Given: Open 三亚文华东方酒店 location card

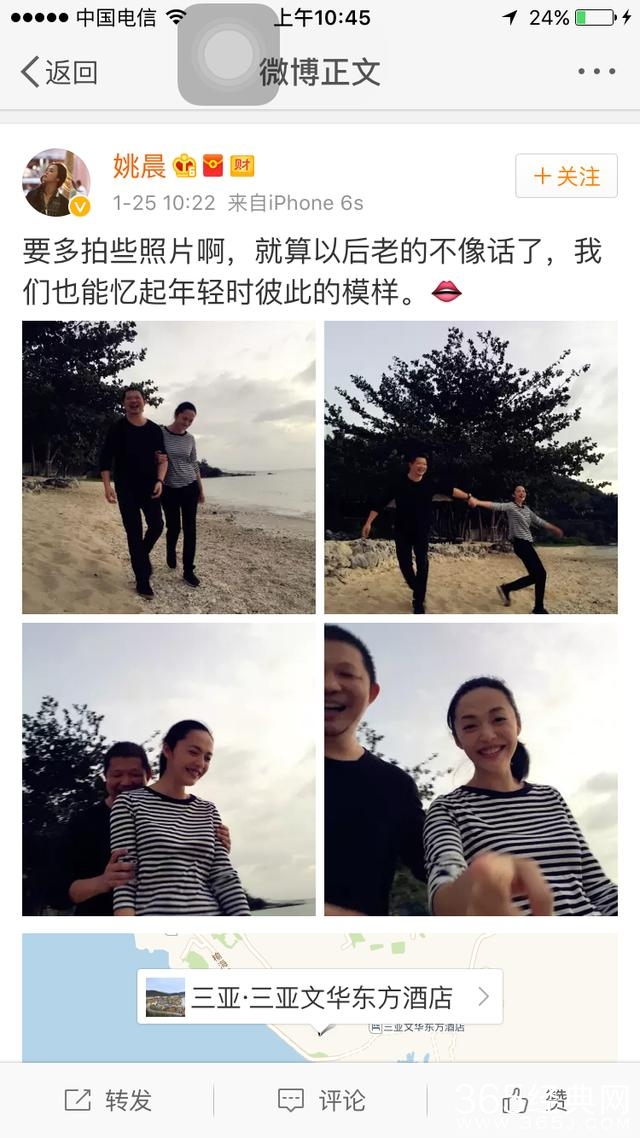Looking at the screenshot, I should point(320,997).
